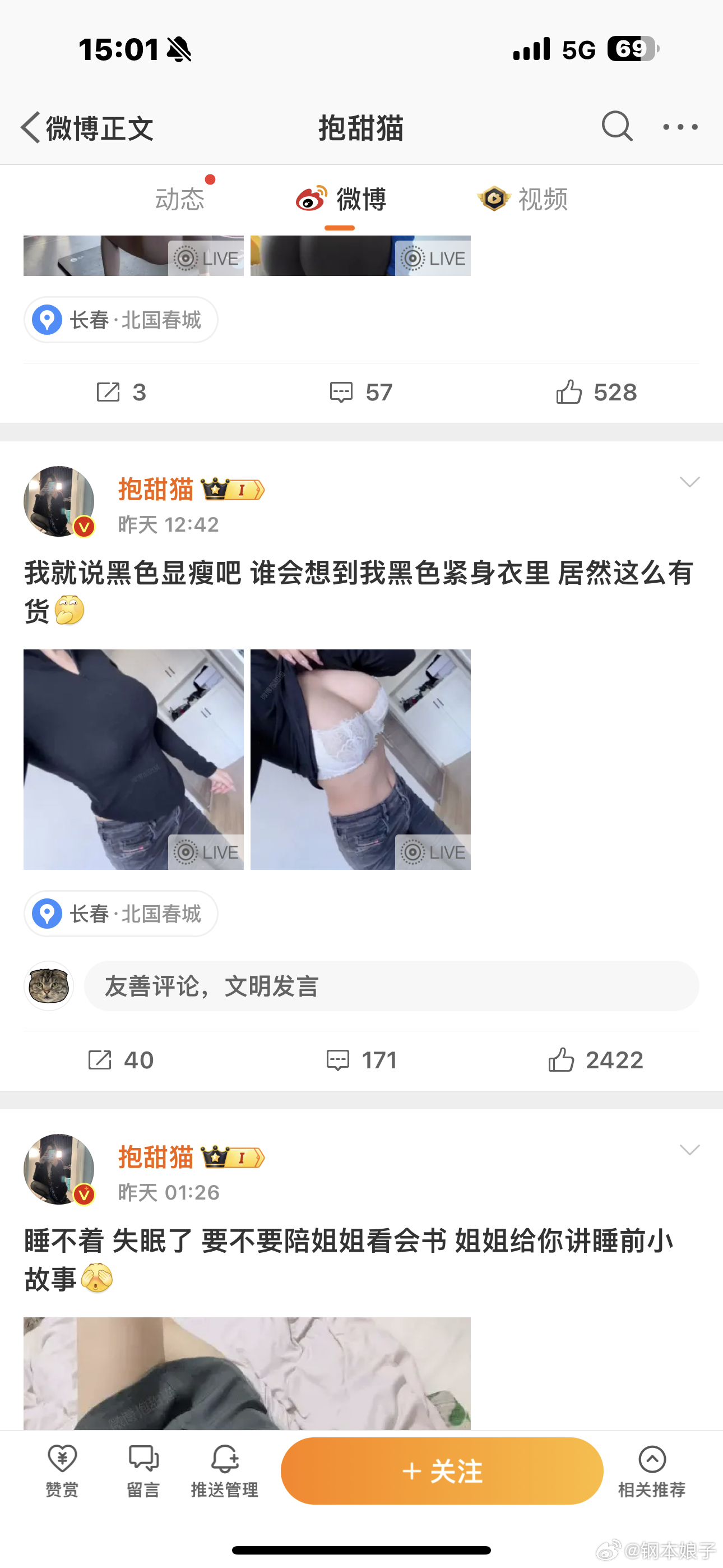Image resolution: width=723 pixels, height=1568 pixels.
Task: Repost the post with 3 reposts
Action: 121,393
